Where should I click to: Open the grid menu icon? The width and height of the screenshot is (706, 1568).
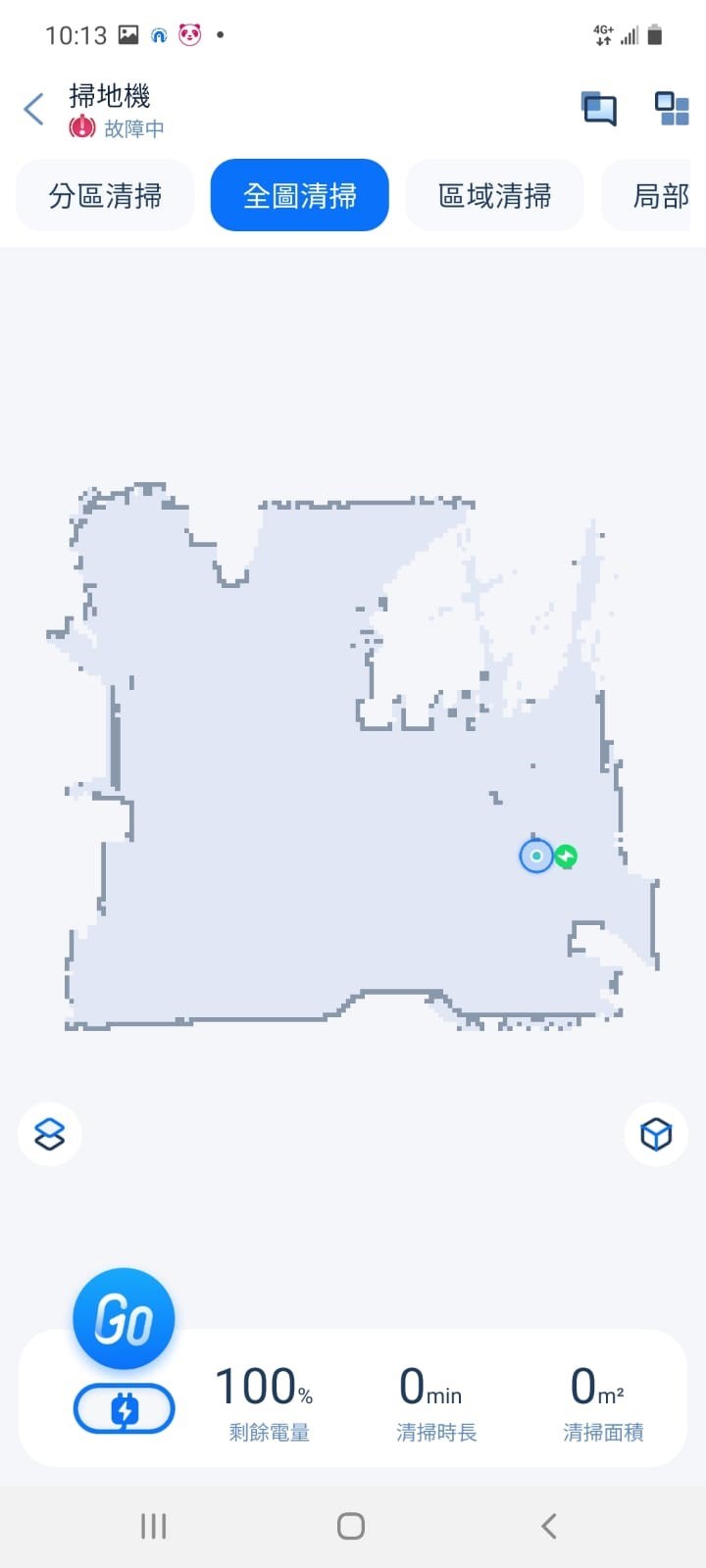(672, 109)
